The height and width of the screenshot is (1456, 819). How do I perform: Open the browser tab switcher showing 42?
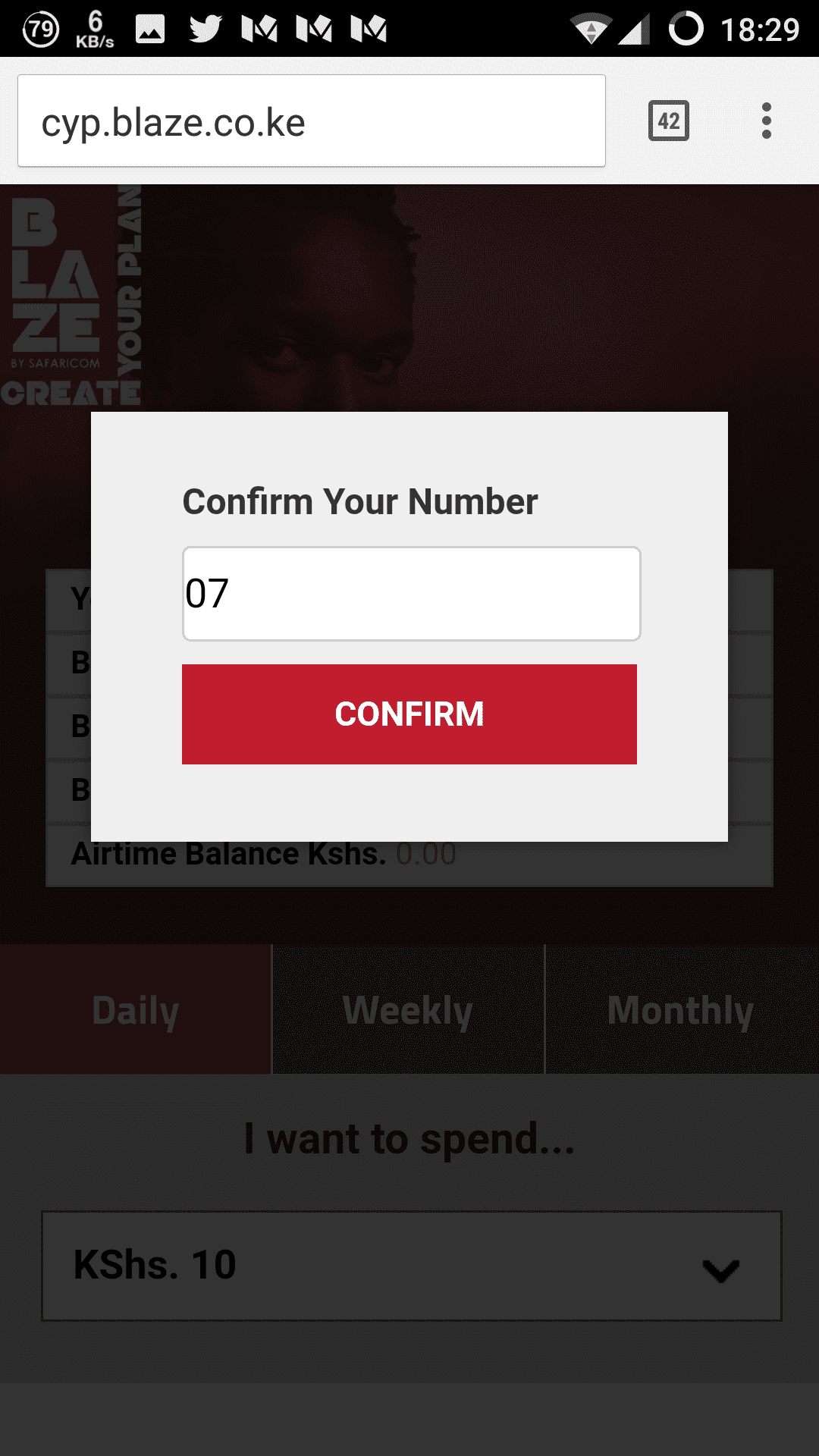coord(669,121)
